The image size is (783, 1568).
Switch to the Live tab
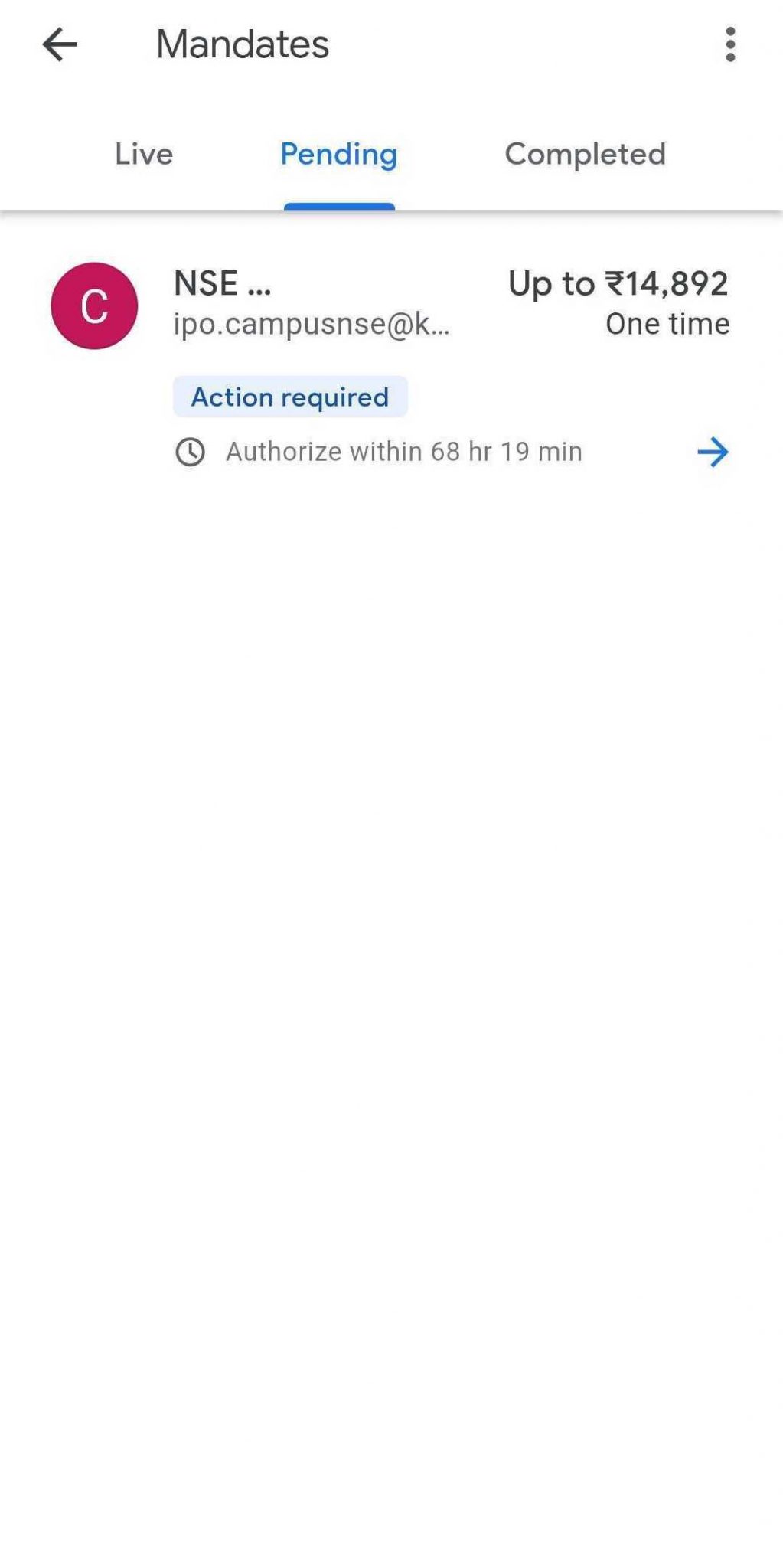pyautogui.click(x=142, y=155)
